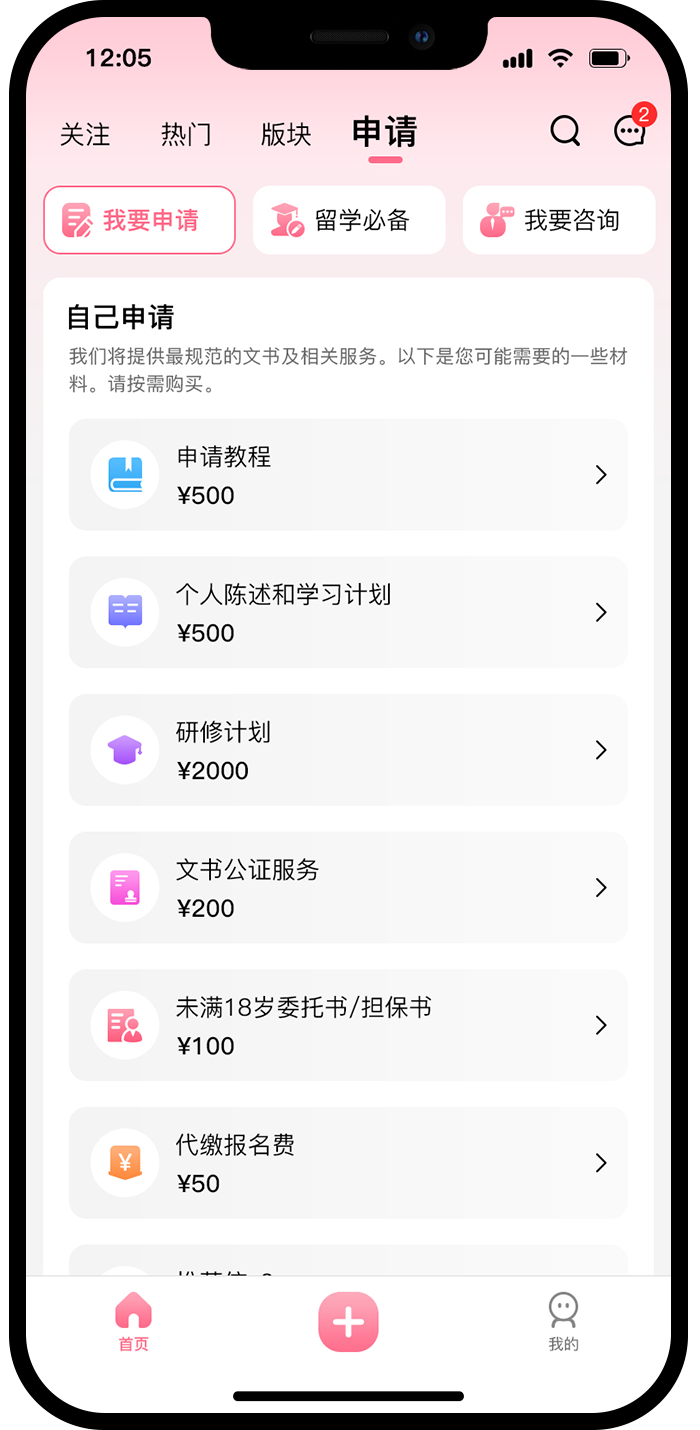This screenshot has height=1430, width=700.
Task: Open 未满18岁委托书/担保书
Action: (348, 1025)
